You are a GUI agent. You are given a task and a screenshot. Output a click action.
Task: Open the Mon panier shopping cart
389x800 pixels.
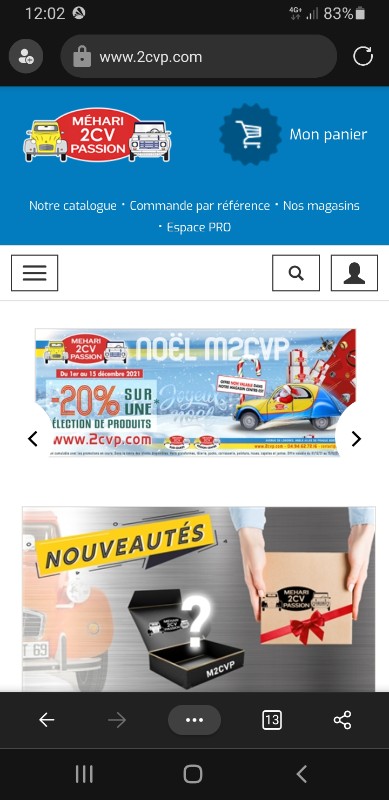point(293,134)
